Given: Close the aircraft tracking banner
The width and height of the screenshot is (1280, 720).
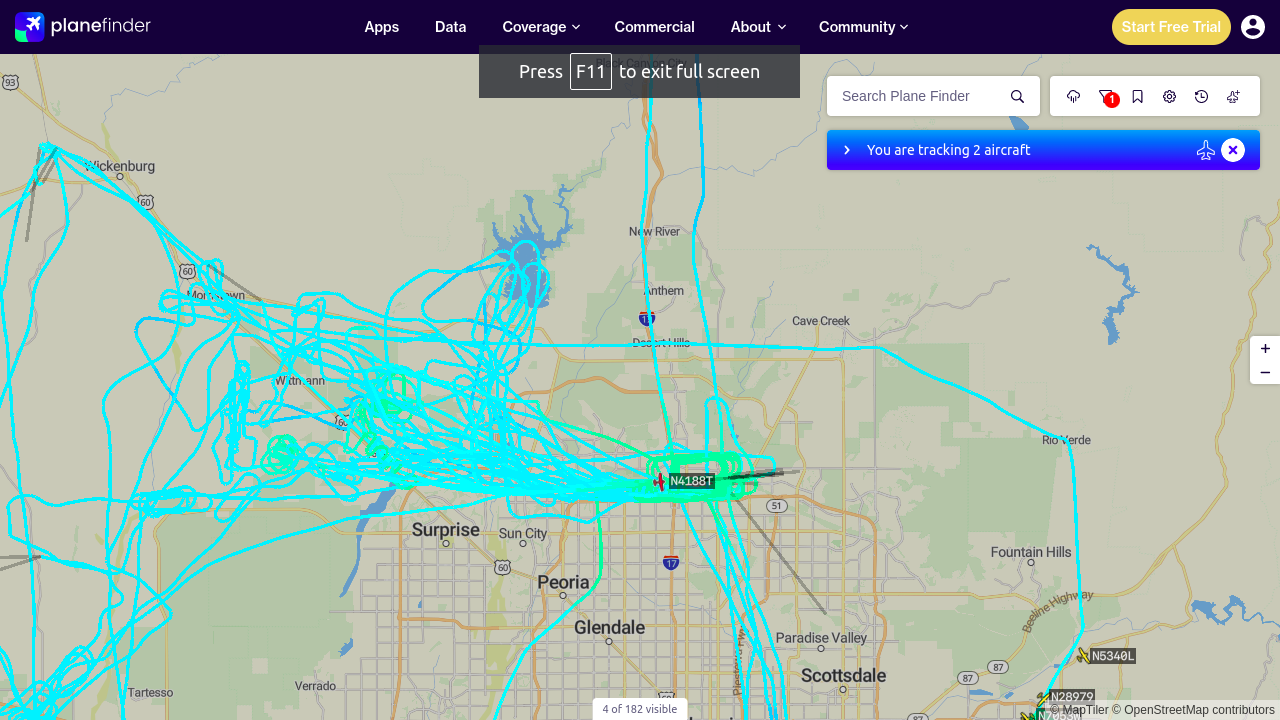Looking at the screenshot, I should click(x=1233, y=150).
